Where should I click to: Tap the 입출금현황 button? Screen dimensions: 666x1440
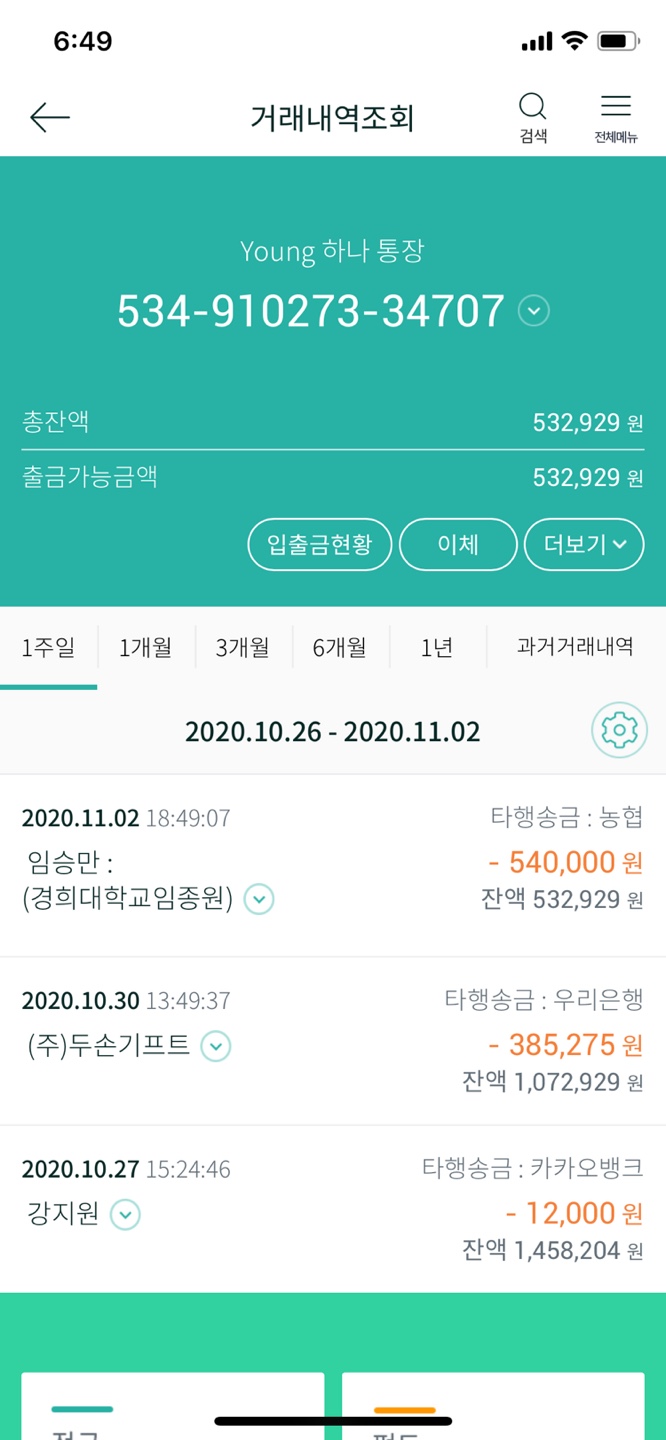[320, 544]
